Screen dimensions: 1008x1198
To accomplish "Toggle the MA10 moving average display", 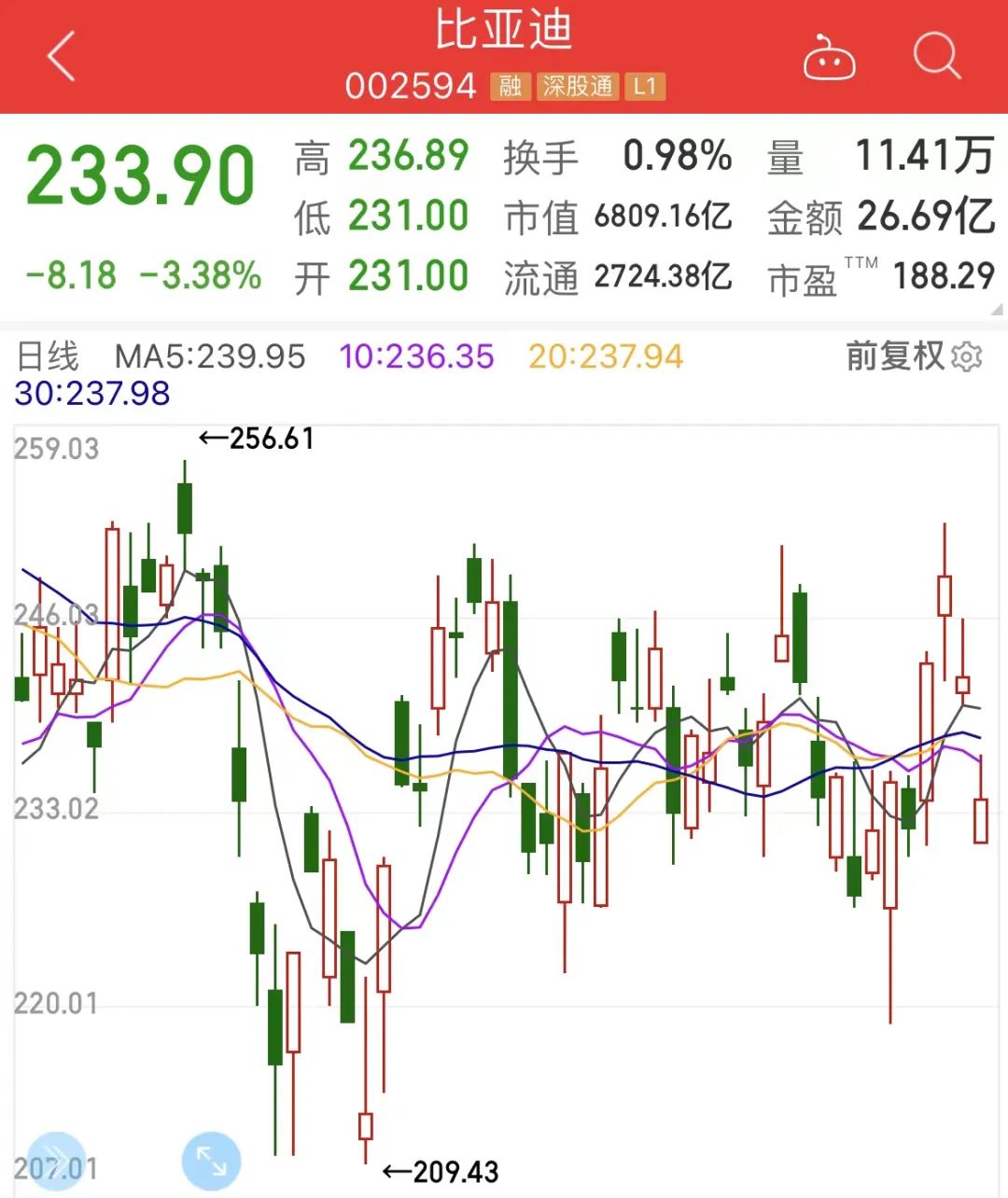I will 416,357.
